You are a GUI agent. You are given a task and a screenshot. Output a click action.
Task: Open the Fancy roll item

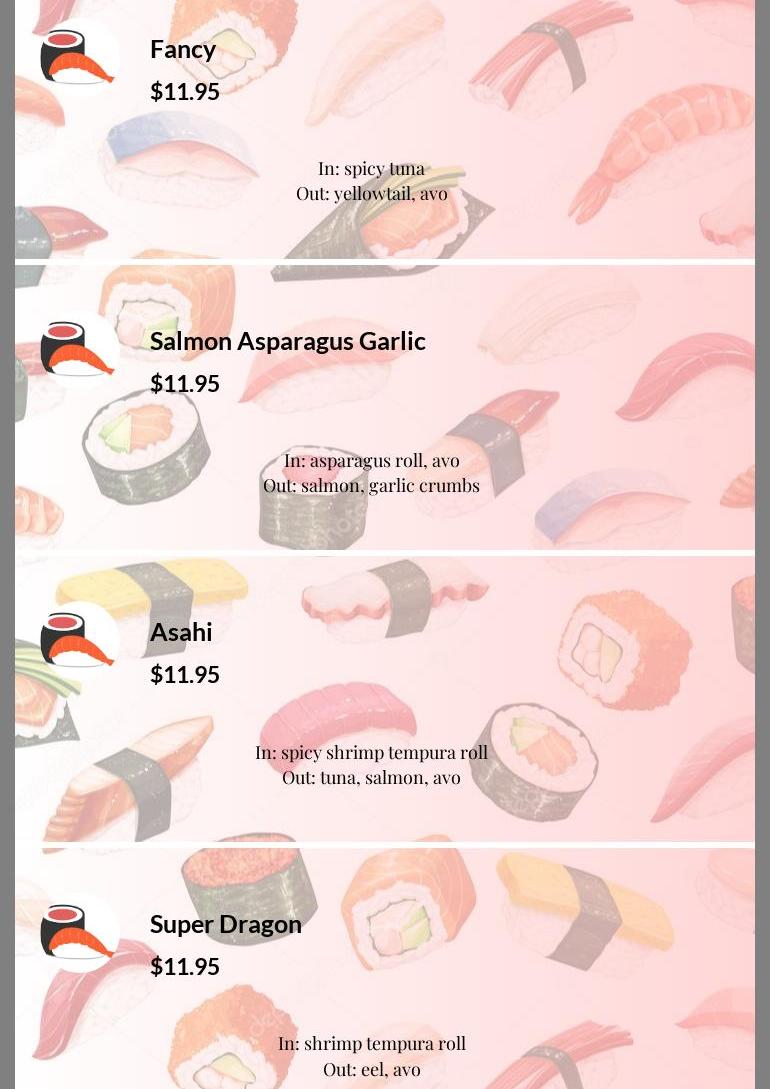click(183, 49)
